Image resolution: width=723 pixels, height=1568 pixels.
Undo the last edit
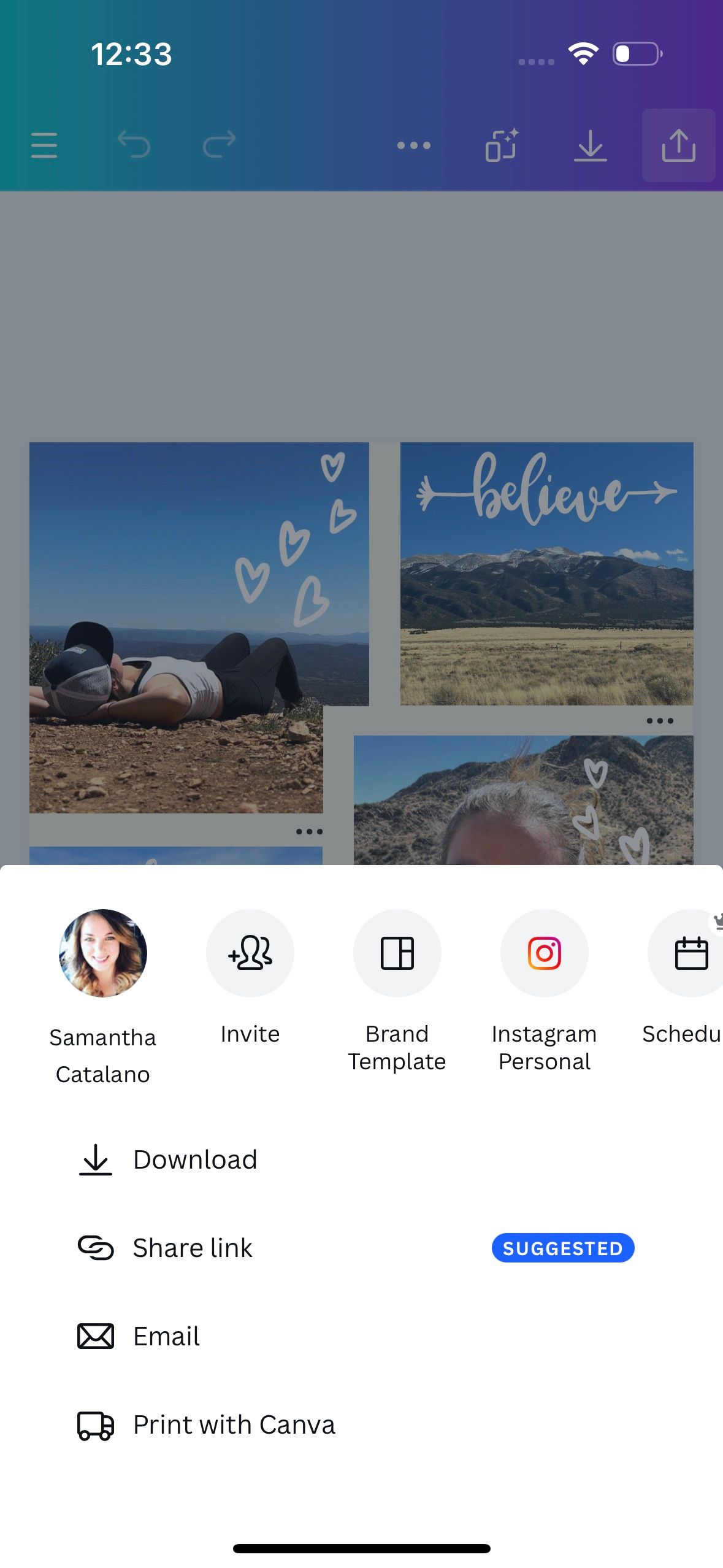(134, 145)
